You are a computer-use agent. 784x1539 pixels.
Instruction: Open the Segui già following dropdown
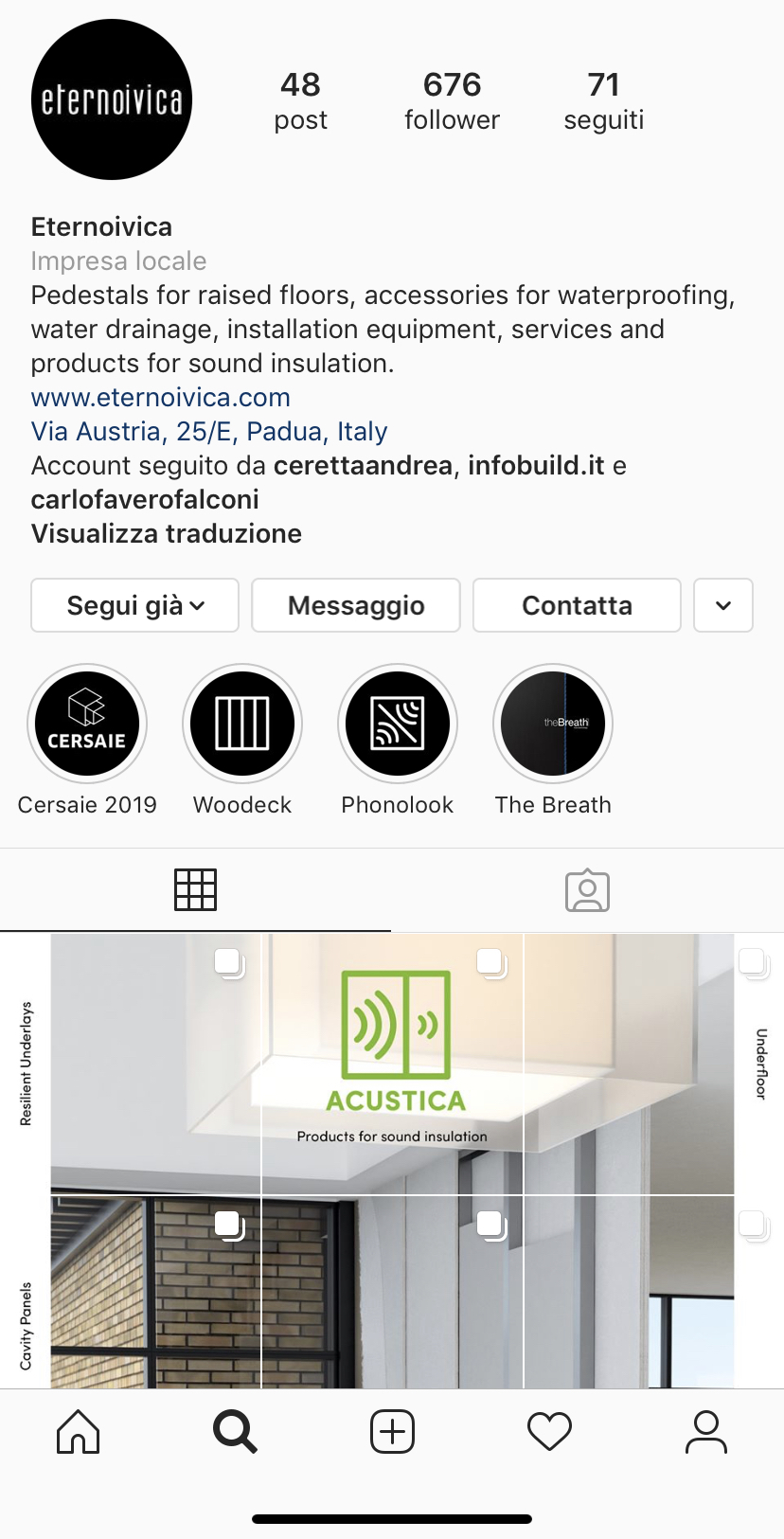point(134,605)
